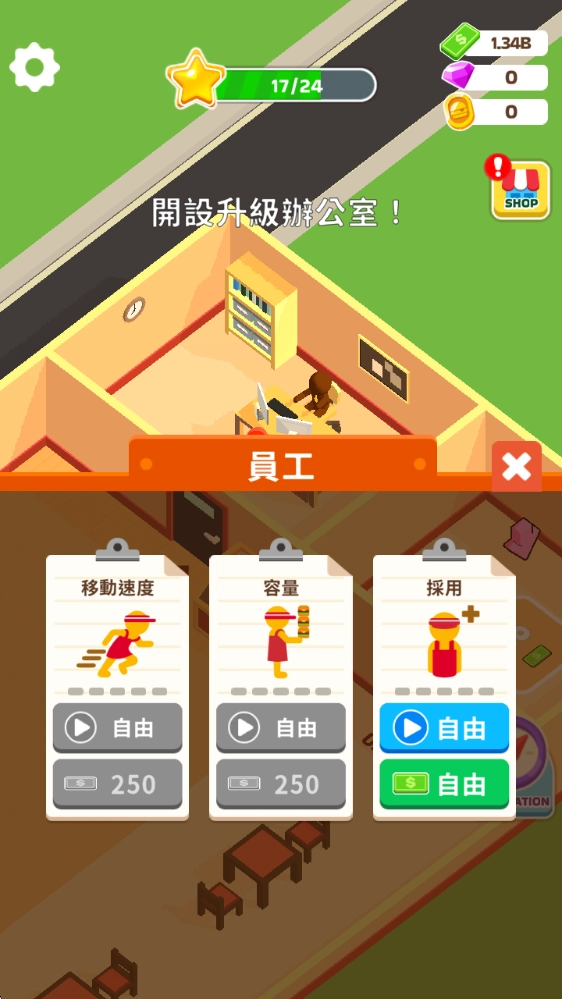Open the SHOP button
The height and width of the screenshot is (999, 562).
[520, 190]
